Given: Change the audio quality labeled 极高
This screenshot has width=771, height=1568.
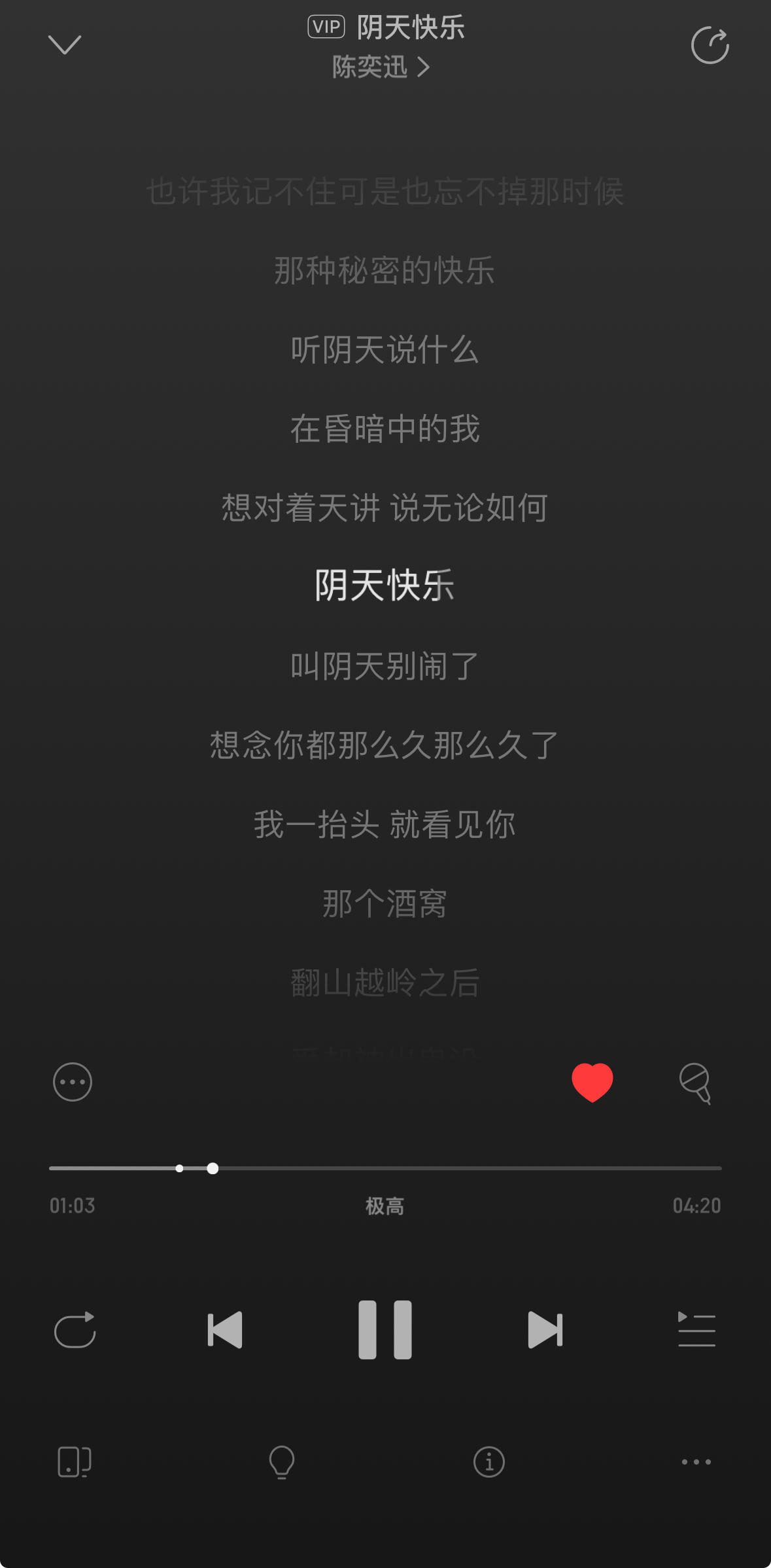Looking at the screenshot, I should click(x=385, y=1205).
